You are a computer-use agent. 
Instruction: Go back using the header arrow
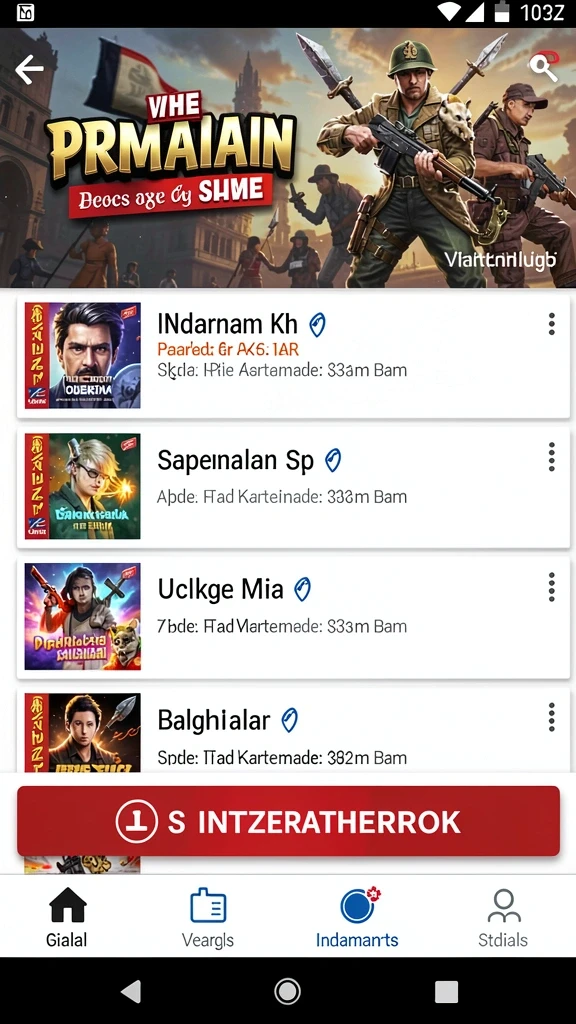(29, 69)
